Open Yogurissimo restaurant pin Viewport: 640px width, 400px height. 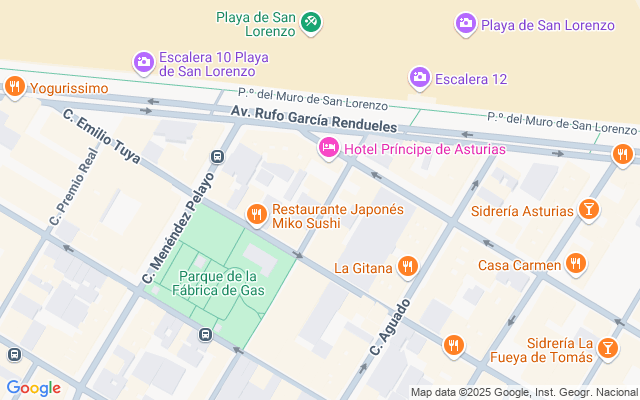pos(14,87)
